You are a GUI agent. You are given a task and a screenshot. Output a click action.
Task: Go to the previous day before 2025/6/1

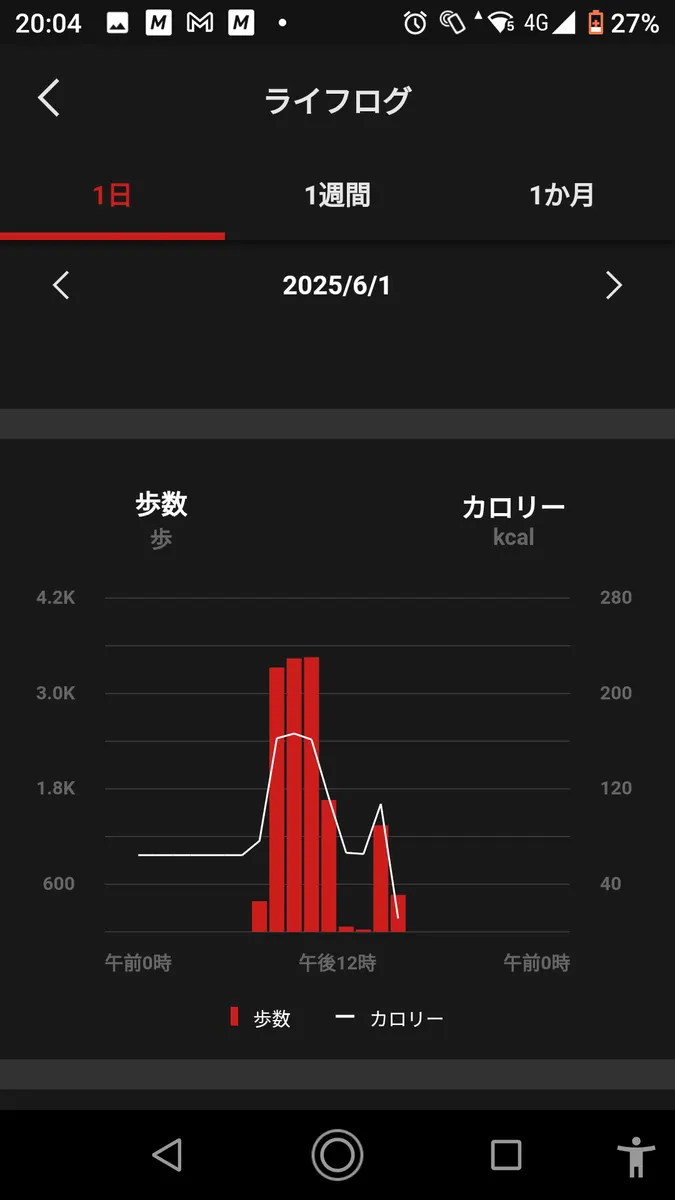pos(61,286)
